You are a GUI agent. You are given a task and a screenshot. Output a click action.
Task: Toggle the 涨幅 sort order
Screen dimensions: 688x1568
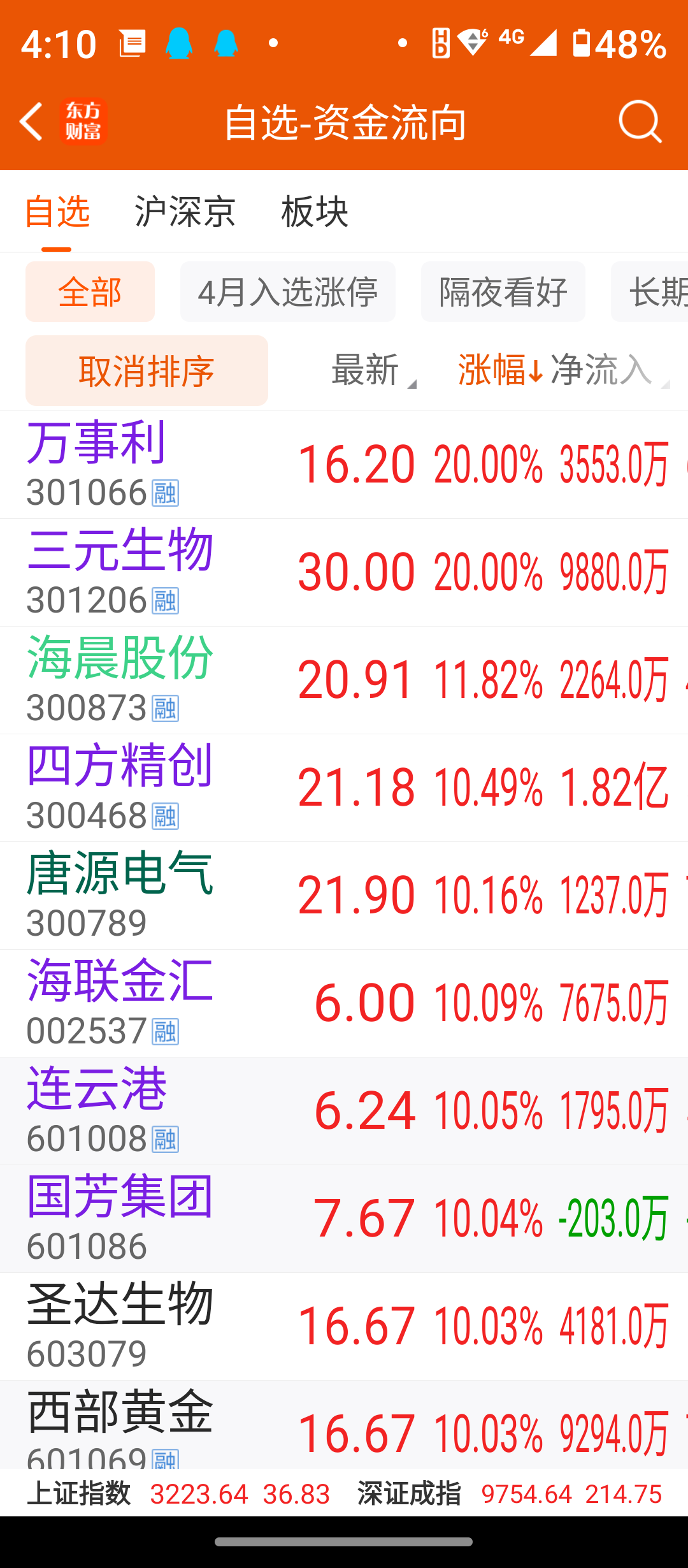[x=501, y=370]
